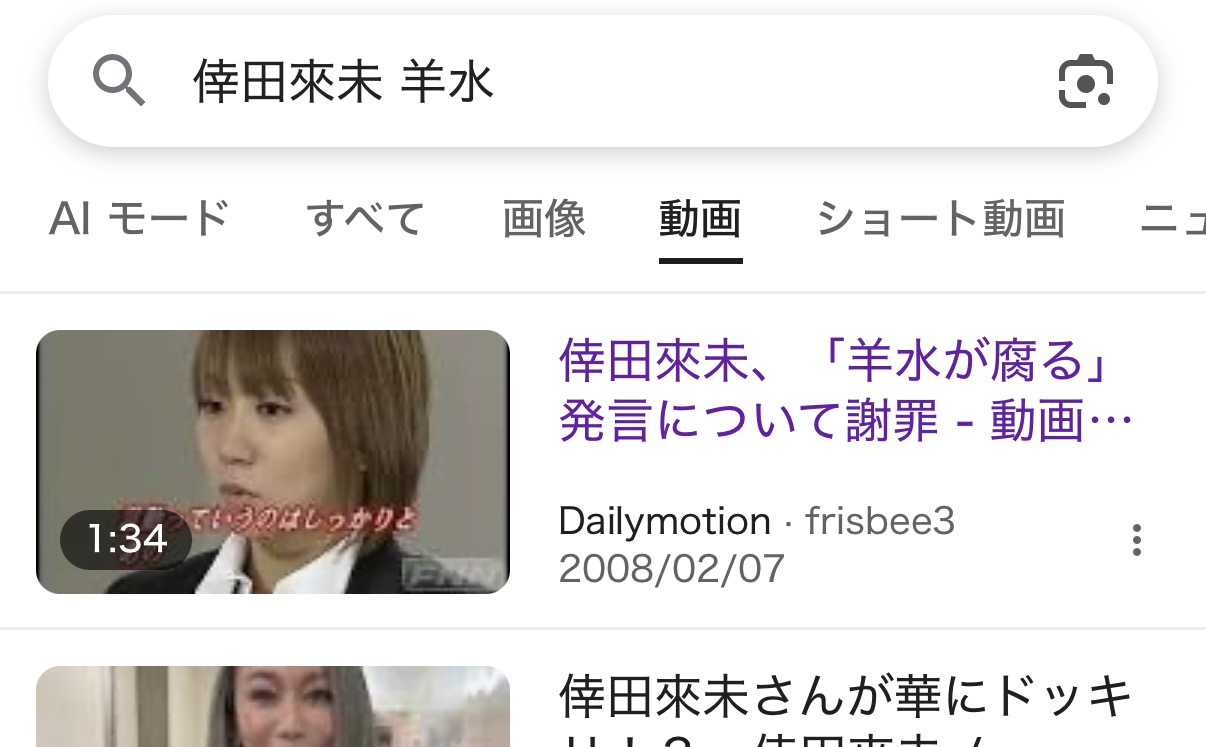Open Google Lens camera search
This screenshot has width=1206, height=747.
point(1085,82)
